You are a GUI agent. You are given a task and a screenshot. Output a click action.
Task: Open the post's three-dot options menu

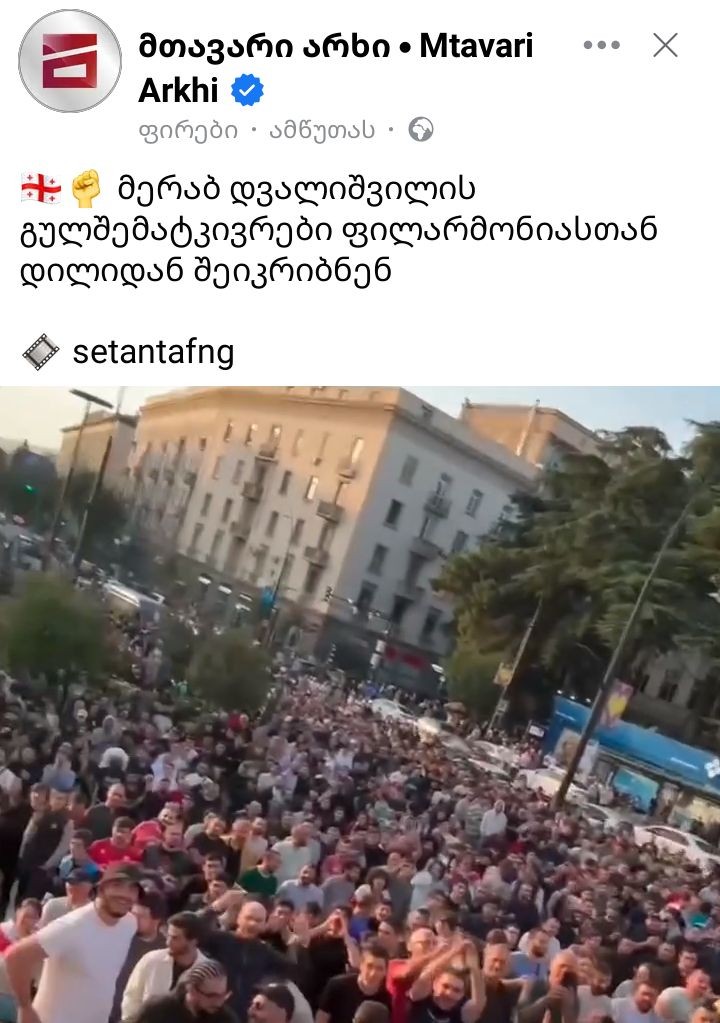point(601,45)
